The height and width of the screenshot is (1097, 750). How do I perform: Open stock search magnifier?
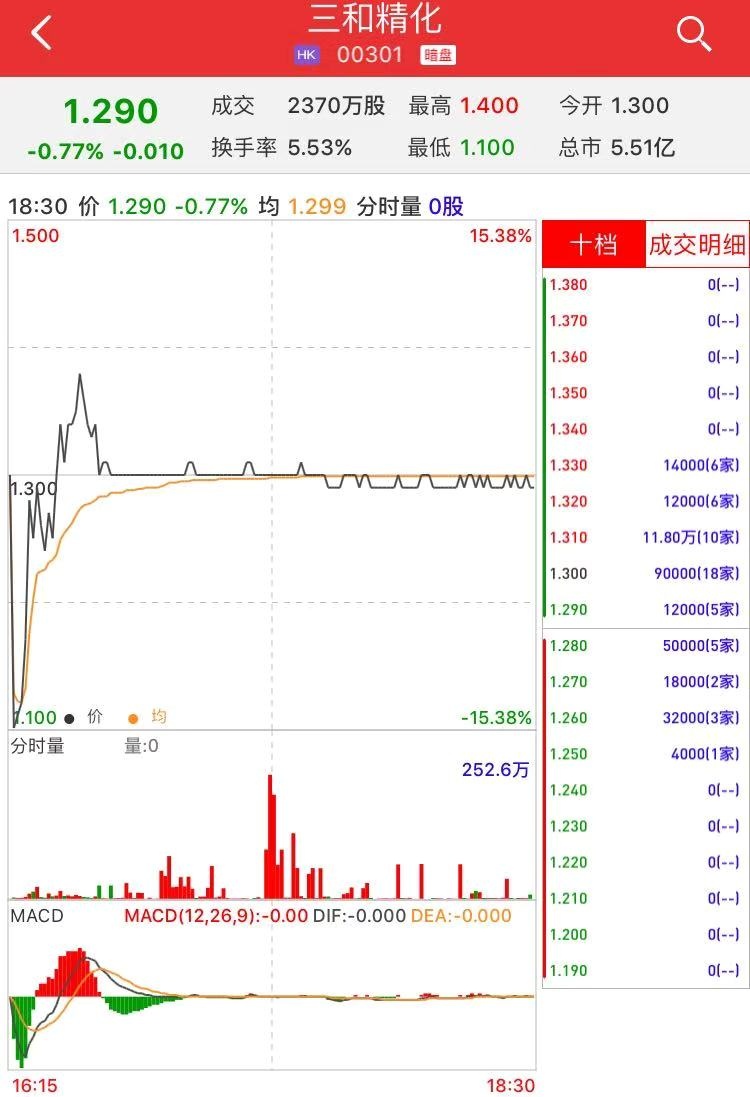(693, 34)
